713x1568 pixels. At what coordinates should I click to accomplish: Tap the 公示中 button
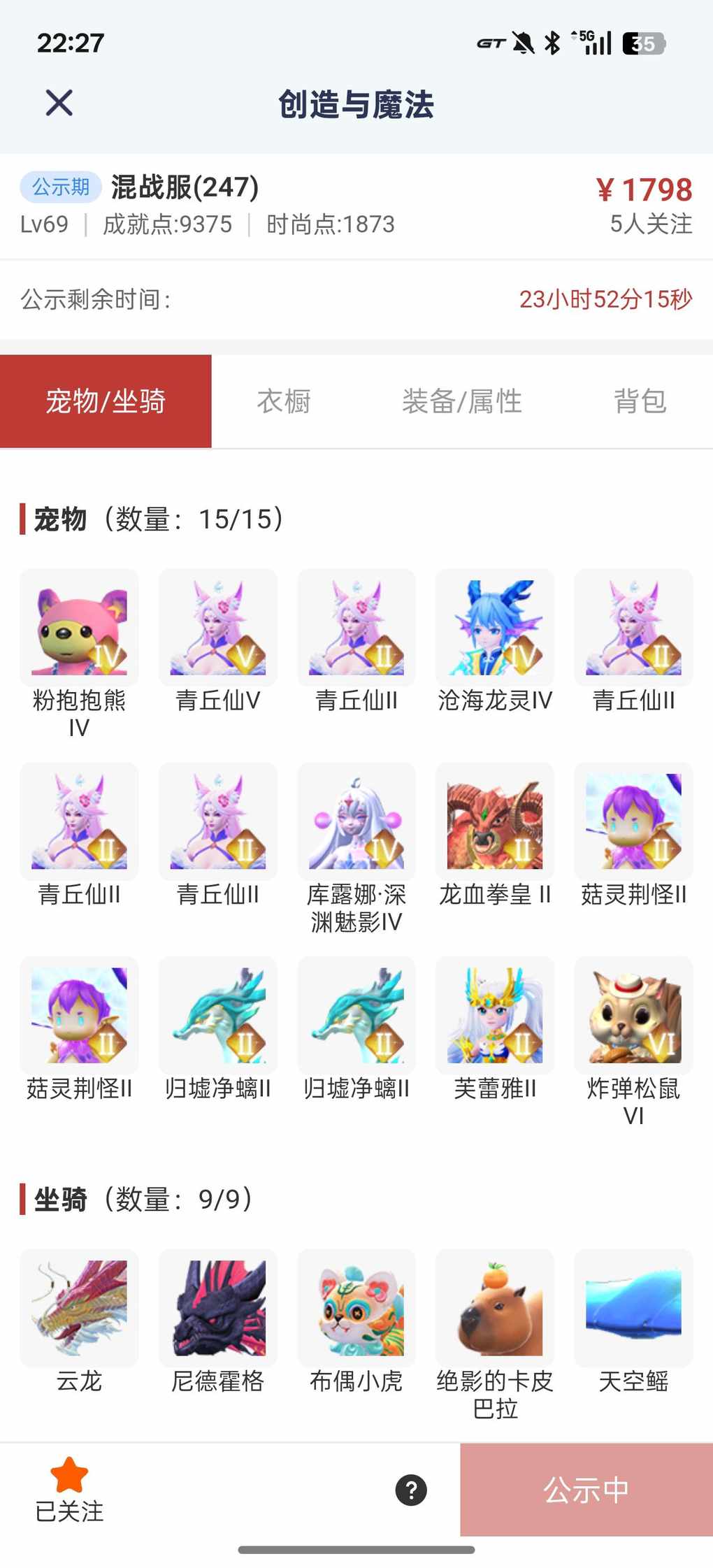coord(586,1490)
